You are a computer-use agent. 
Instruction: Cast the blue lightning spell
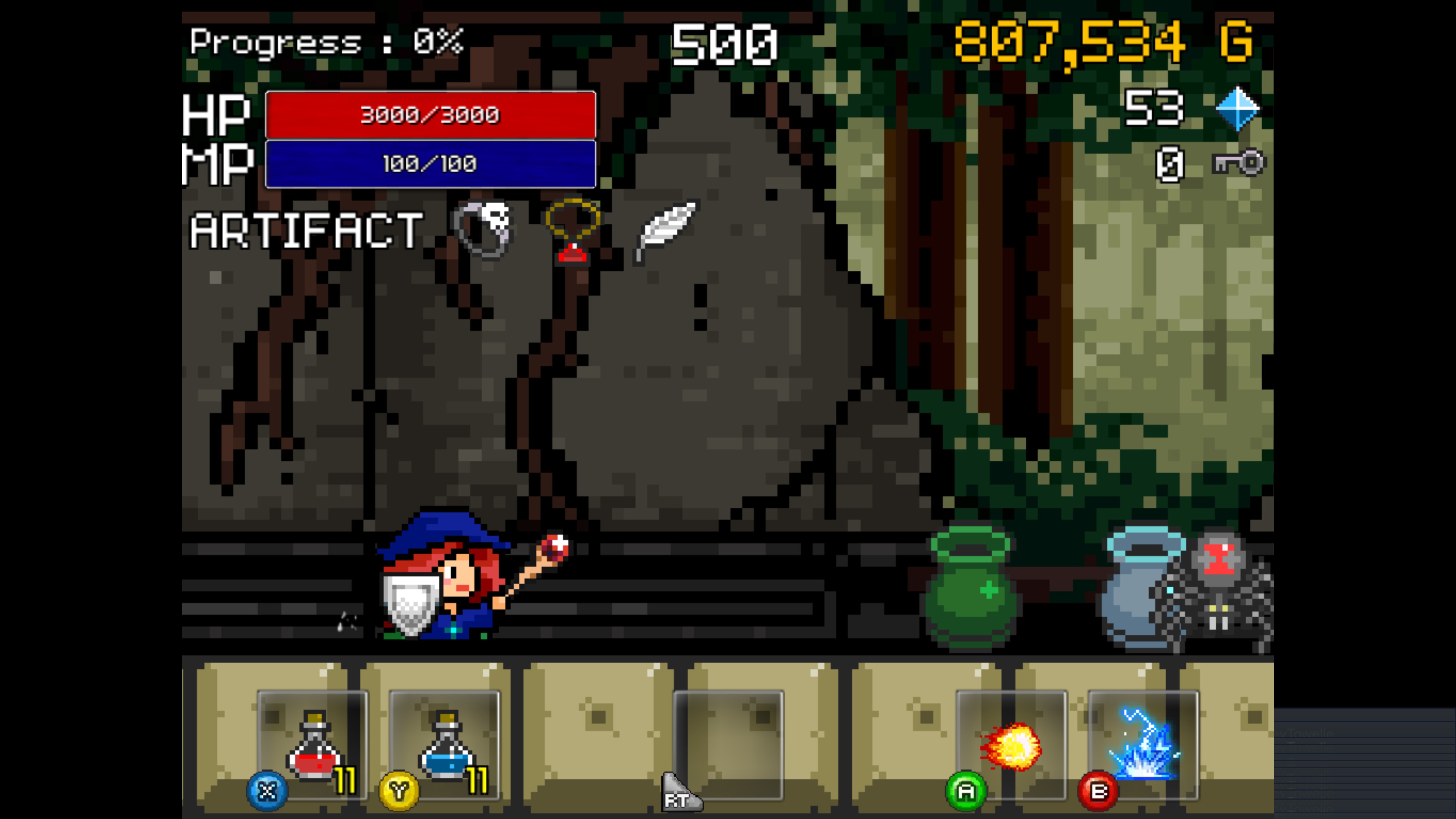(1143, 744)
